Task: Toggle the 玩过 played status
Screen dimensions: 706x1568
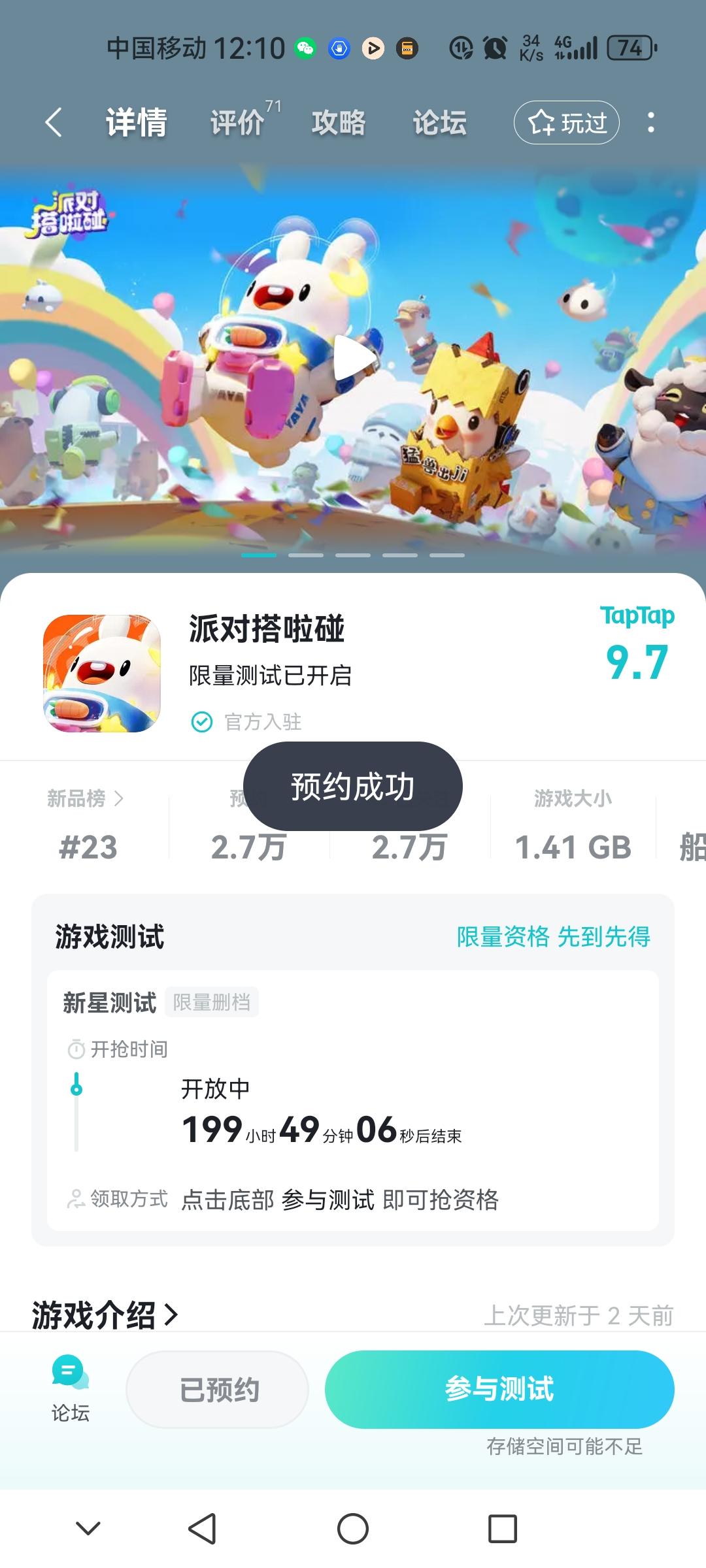Action: click(x=565, y=122)
